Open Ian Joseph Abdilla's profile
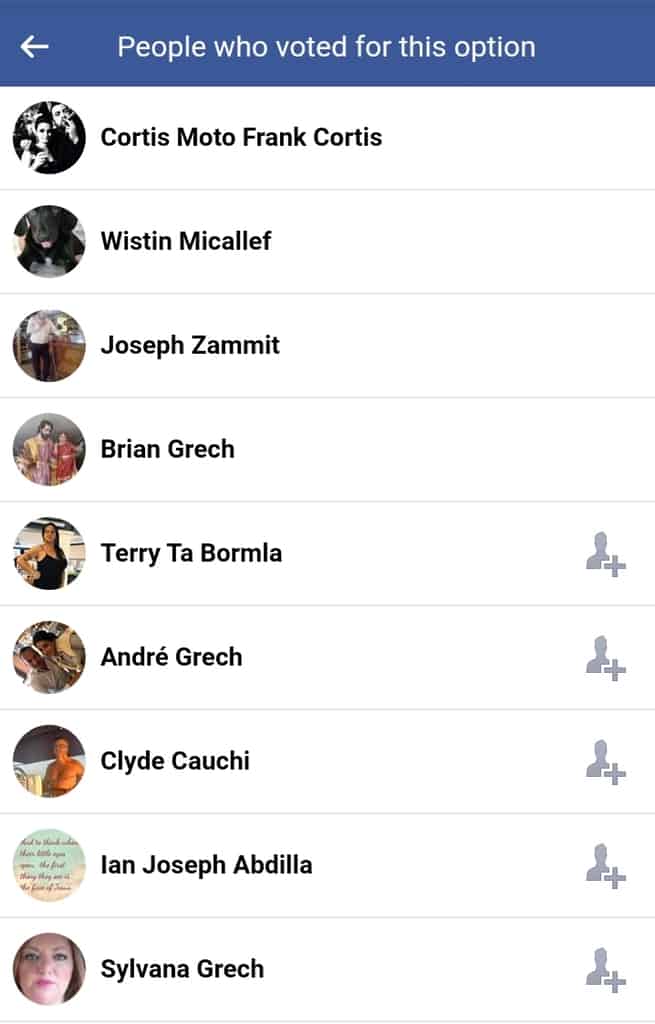655x1024 pixels. [206, 865]
